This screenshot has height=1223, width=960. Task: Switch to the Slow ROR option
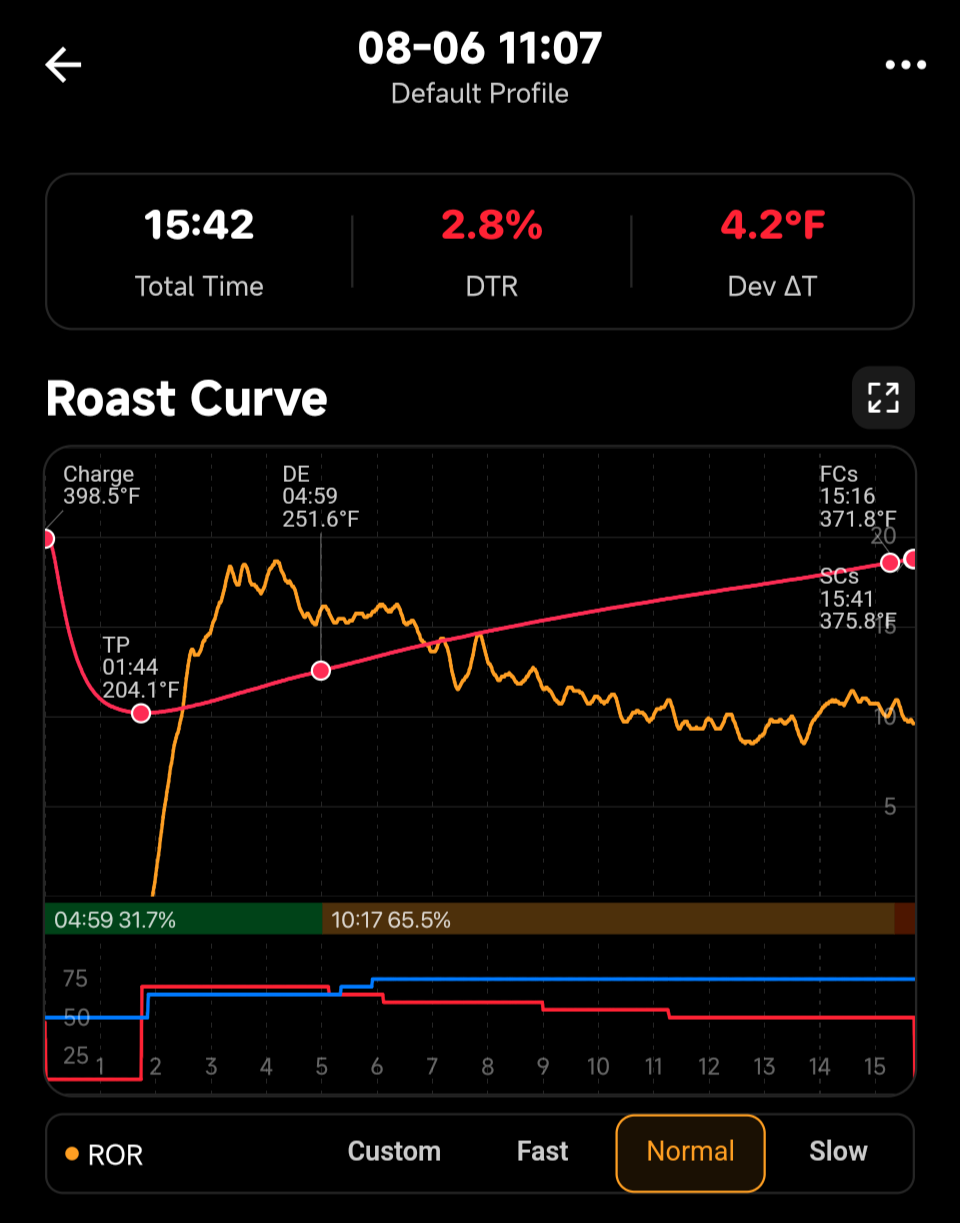click(838, 1152)
